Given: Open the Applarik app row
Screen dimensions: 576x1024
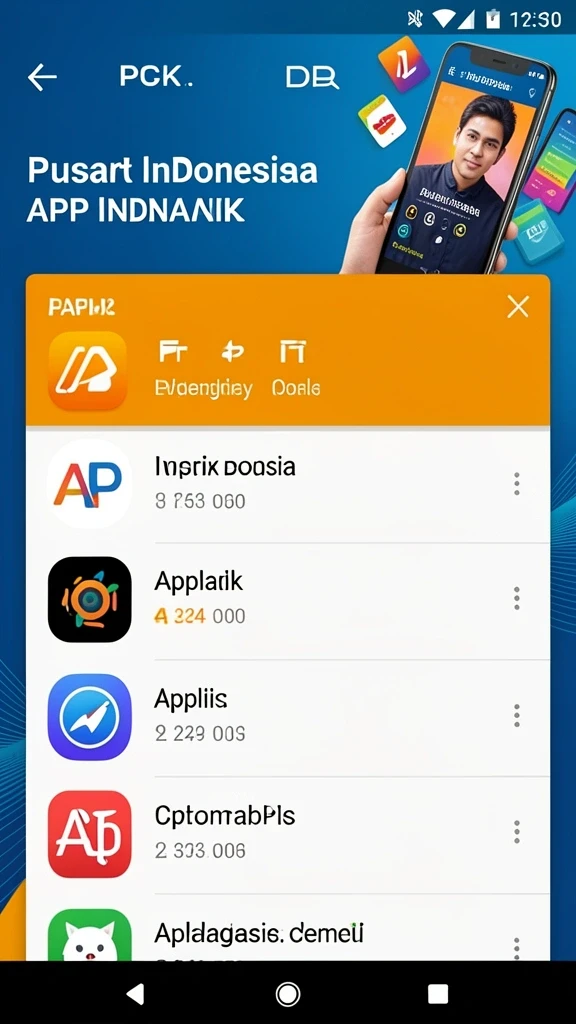Looking at the screenshot, I should point(288,600).
